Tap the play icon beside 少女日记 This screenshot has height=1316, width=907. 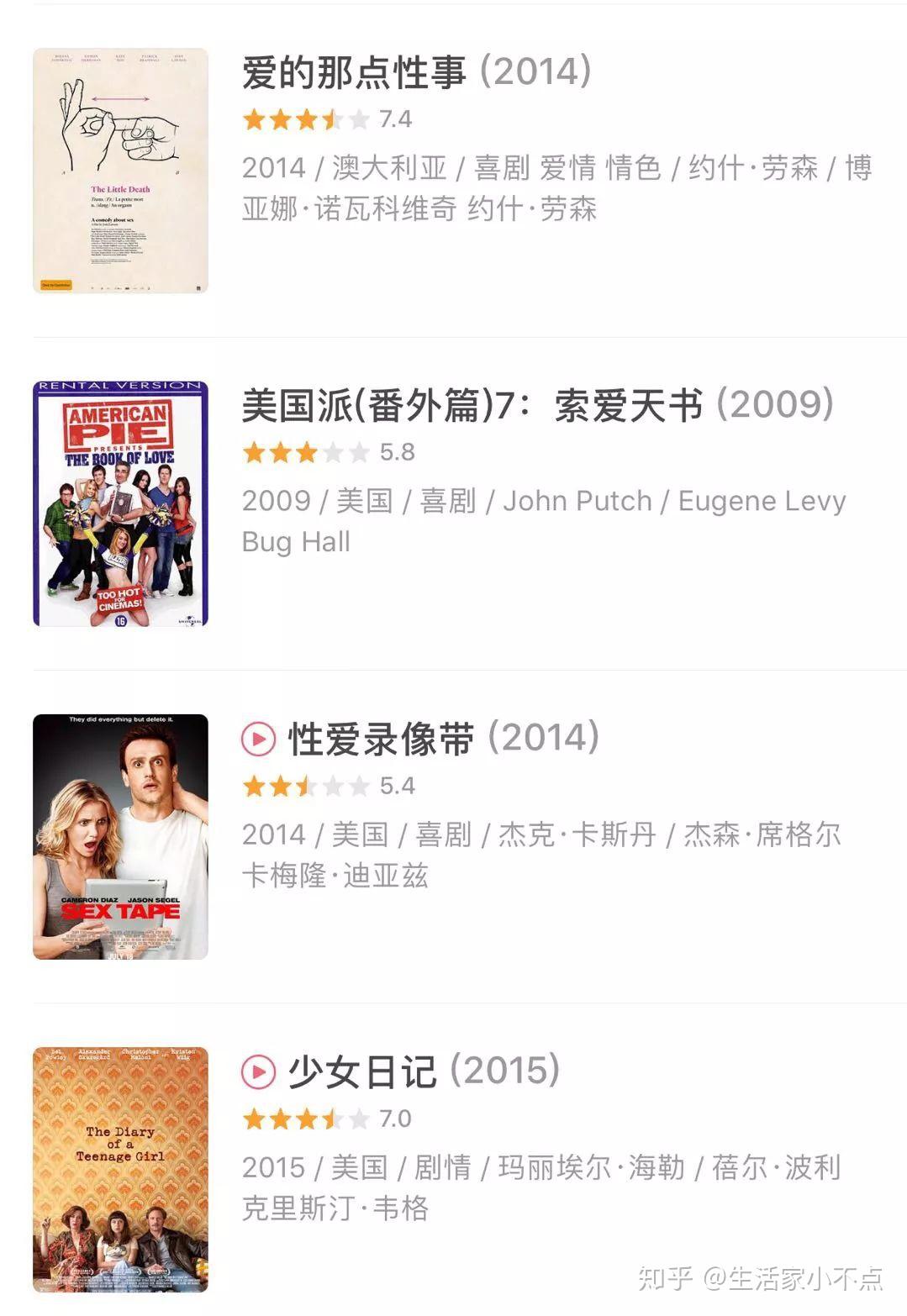[x=258, y=1071]
